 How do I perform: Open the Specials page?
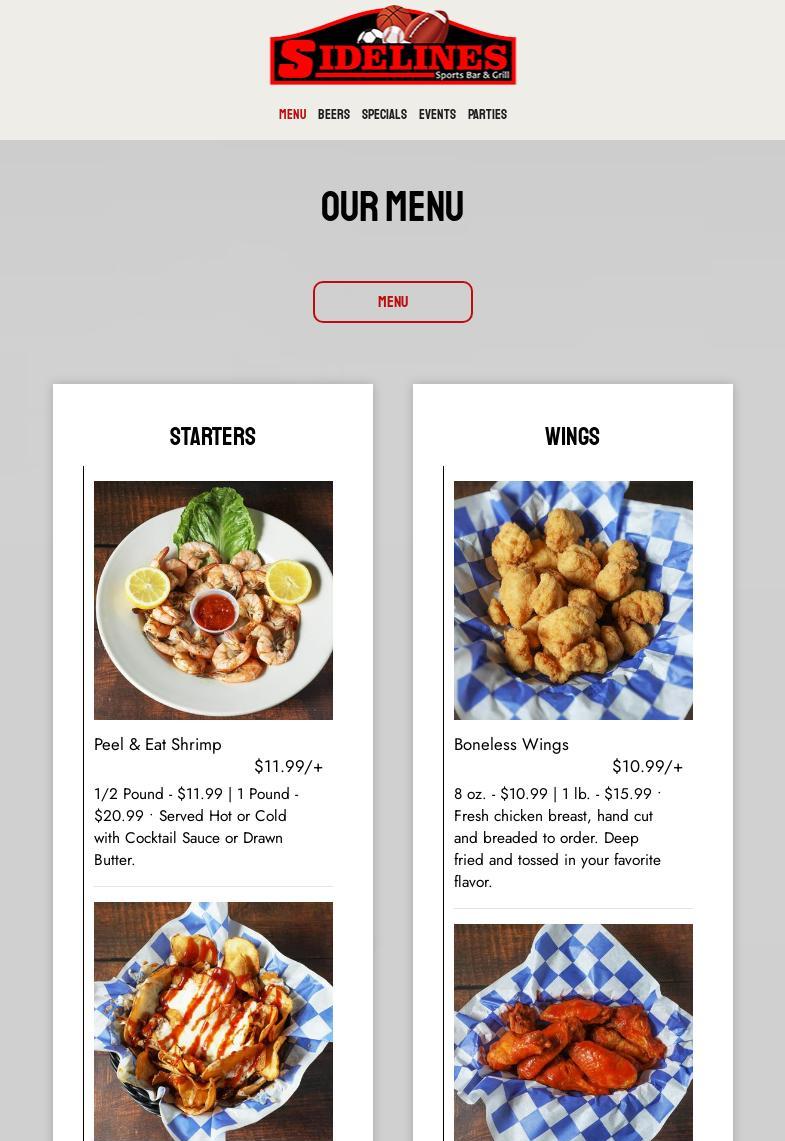tap(384, 115)
